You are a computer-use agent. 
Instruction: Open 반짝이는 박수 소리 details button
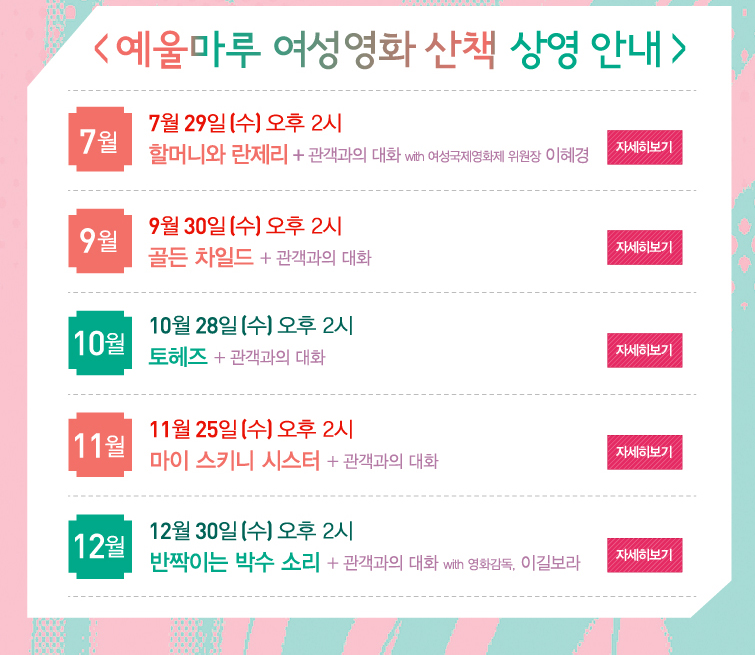(644, 555)
